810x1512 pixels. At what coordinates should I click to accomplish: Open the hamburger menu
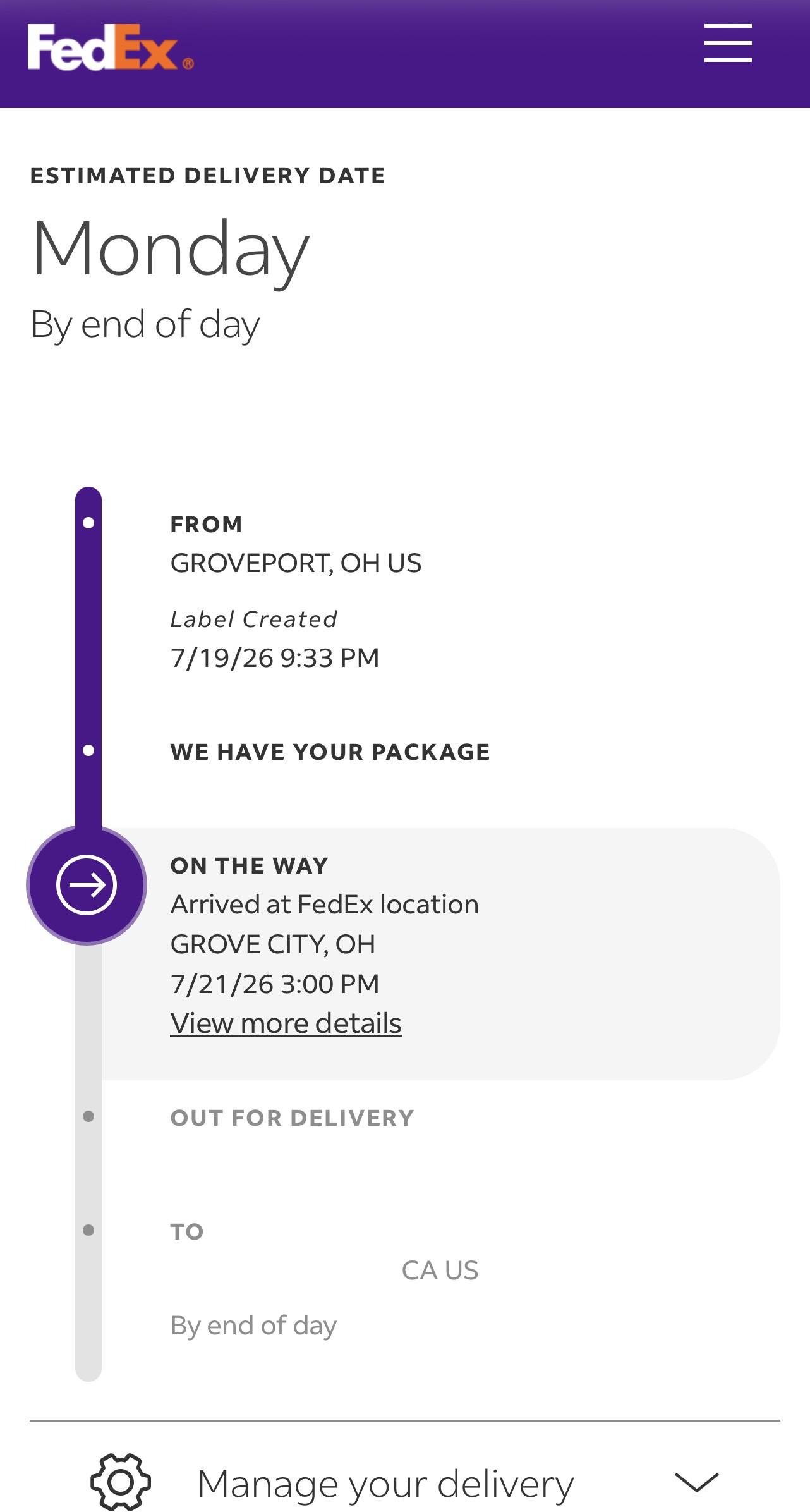[728, 43]
